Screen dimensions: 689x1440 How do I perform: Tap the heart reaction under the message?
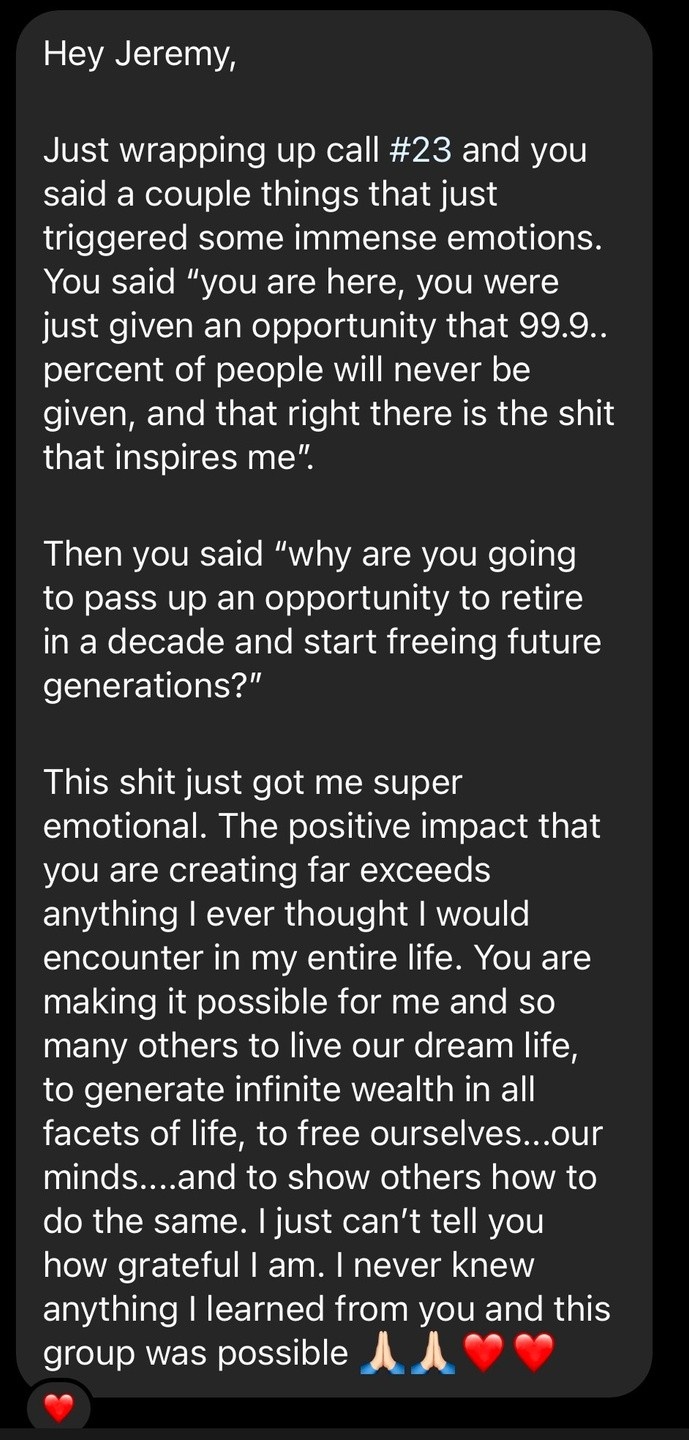58,1410
